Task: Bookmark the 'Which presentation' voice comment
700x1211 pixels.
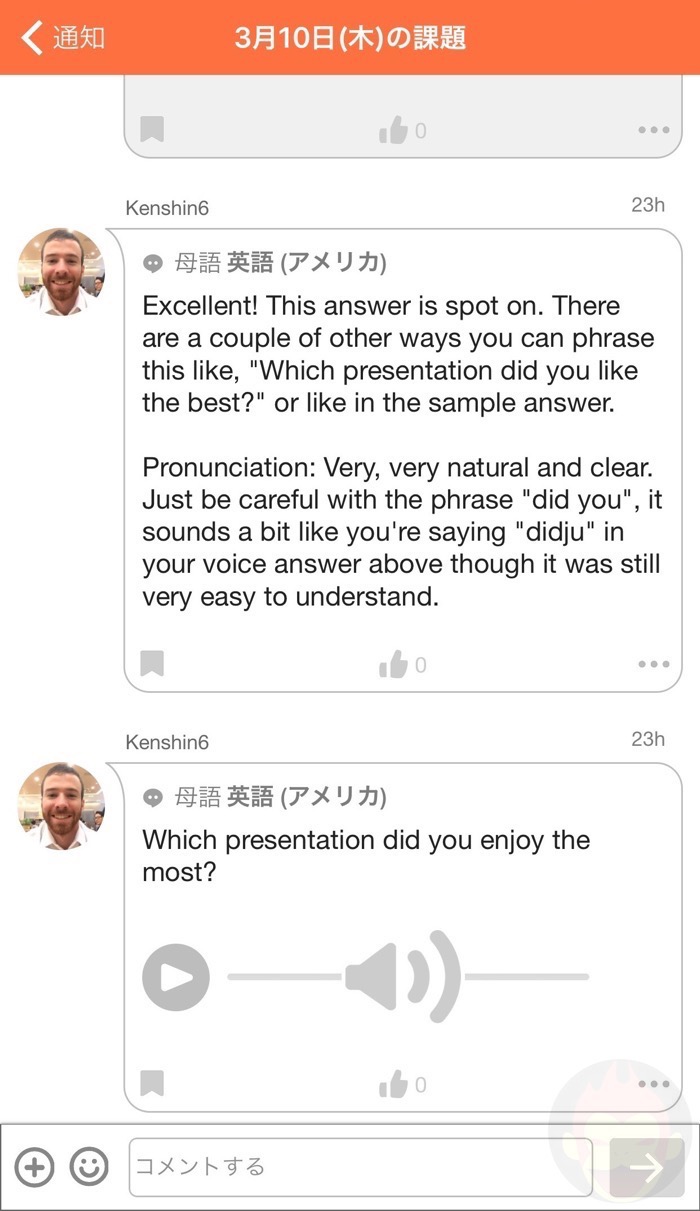Action: tap(152, 1084)
